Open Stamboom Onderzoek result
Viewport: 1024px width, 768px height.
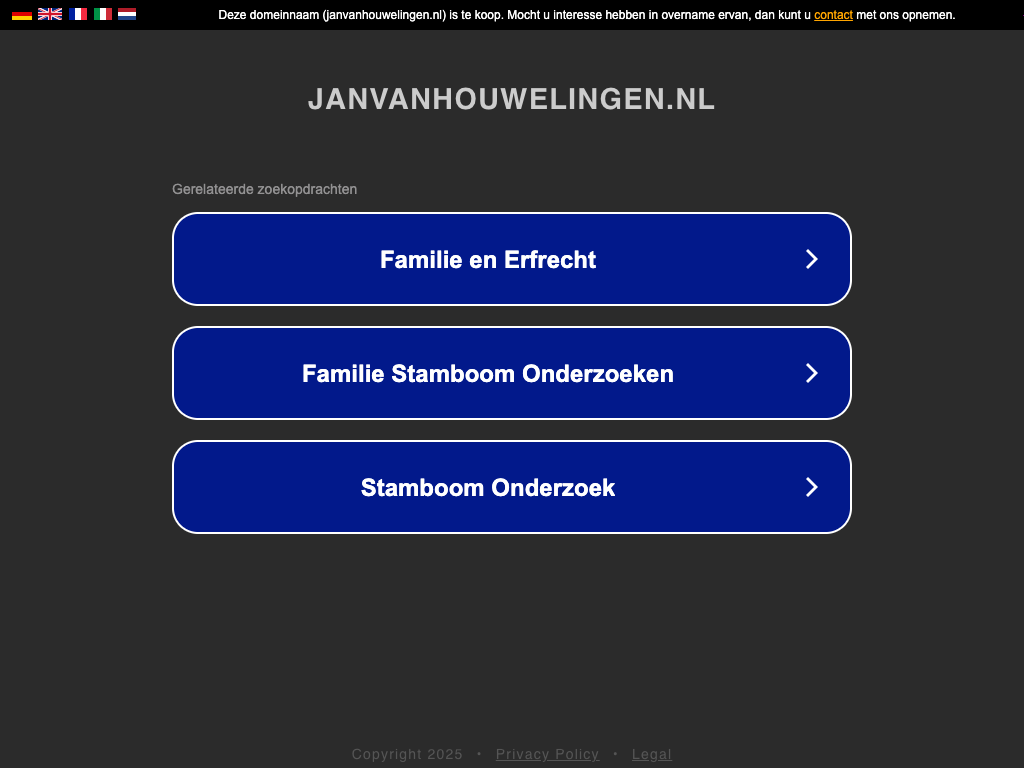point(512,487)
